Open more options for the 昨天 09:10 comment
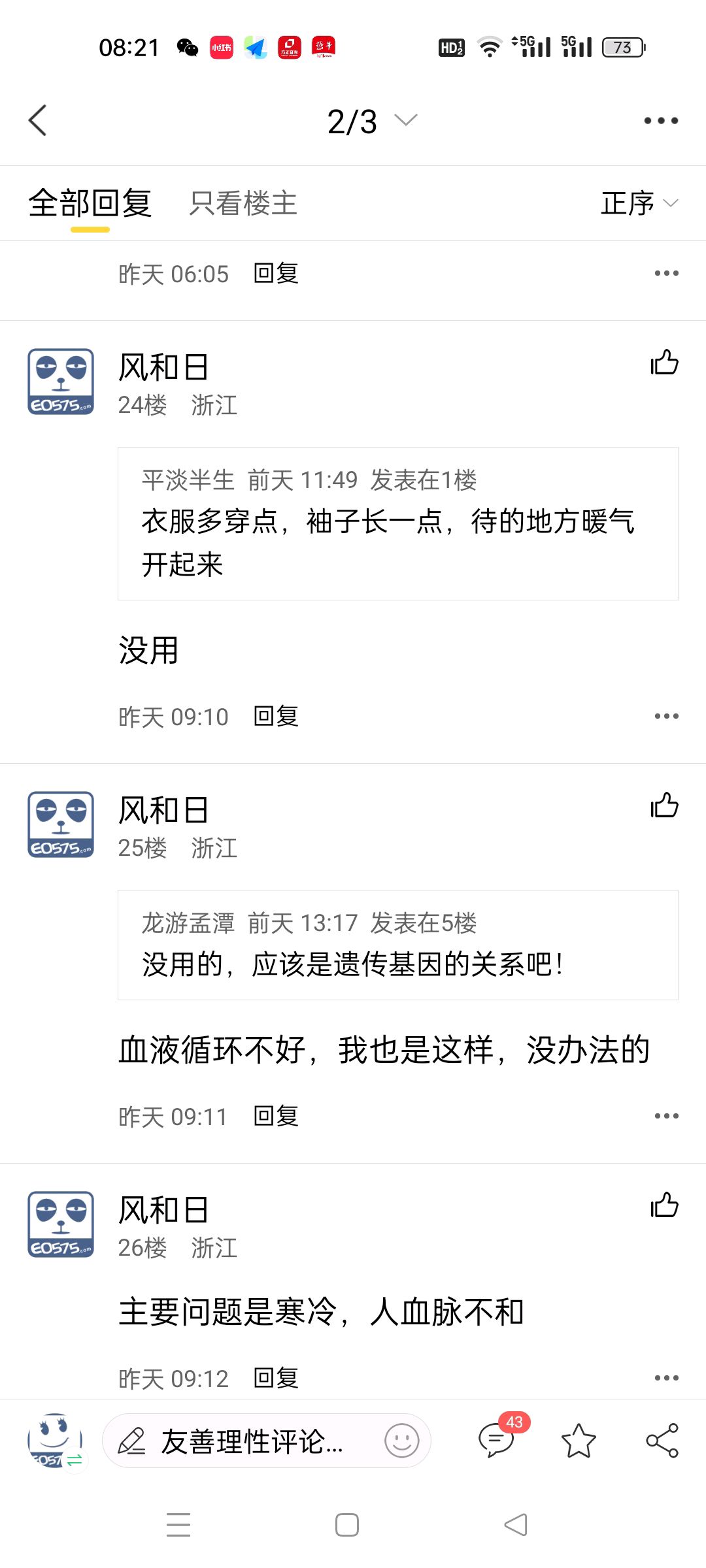Image resolution: width=706 pixels, height=1568 pixels. [666, 716]
